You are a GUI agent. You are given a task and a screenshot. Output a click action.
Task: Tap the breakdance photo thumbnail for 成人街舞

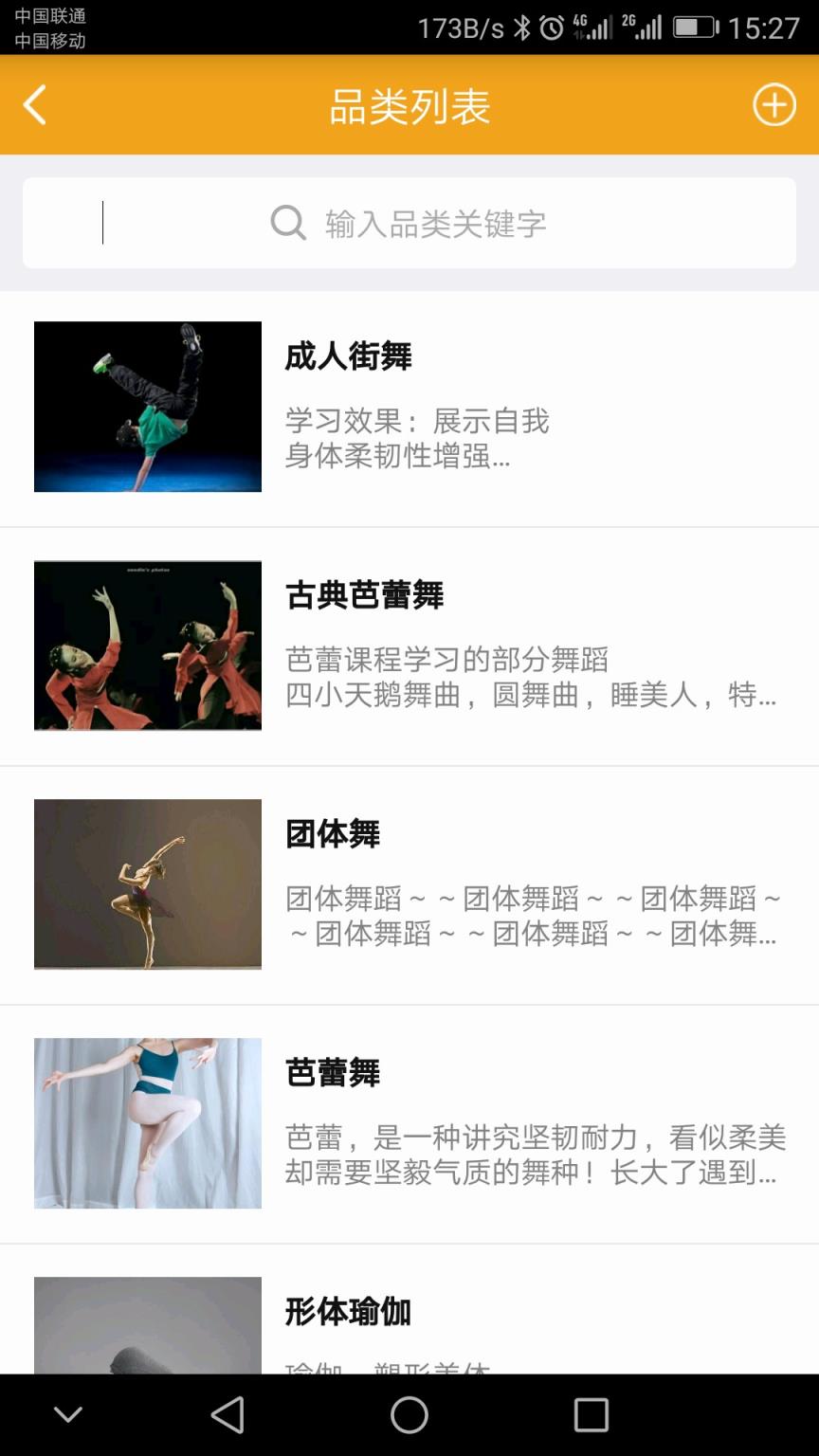(147, 408)
